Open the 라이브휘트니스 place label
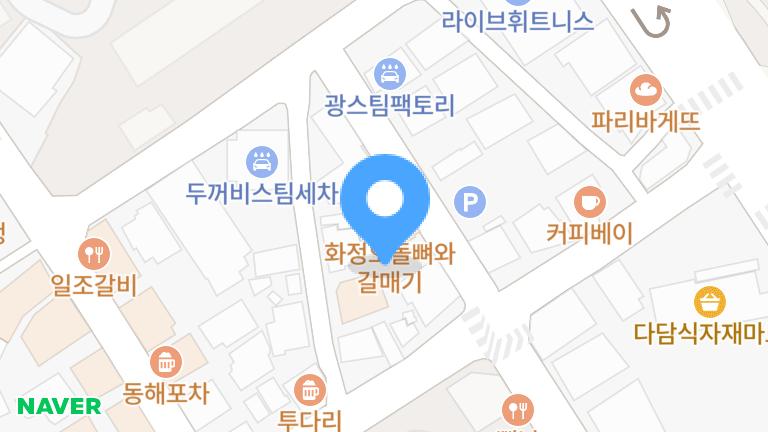Screen dimensions: 768x432 pos(518,20)
